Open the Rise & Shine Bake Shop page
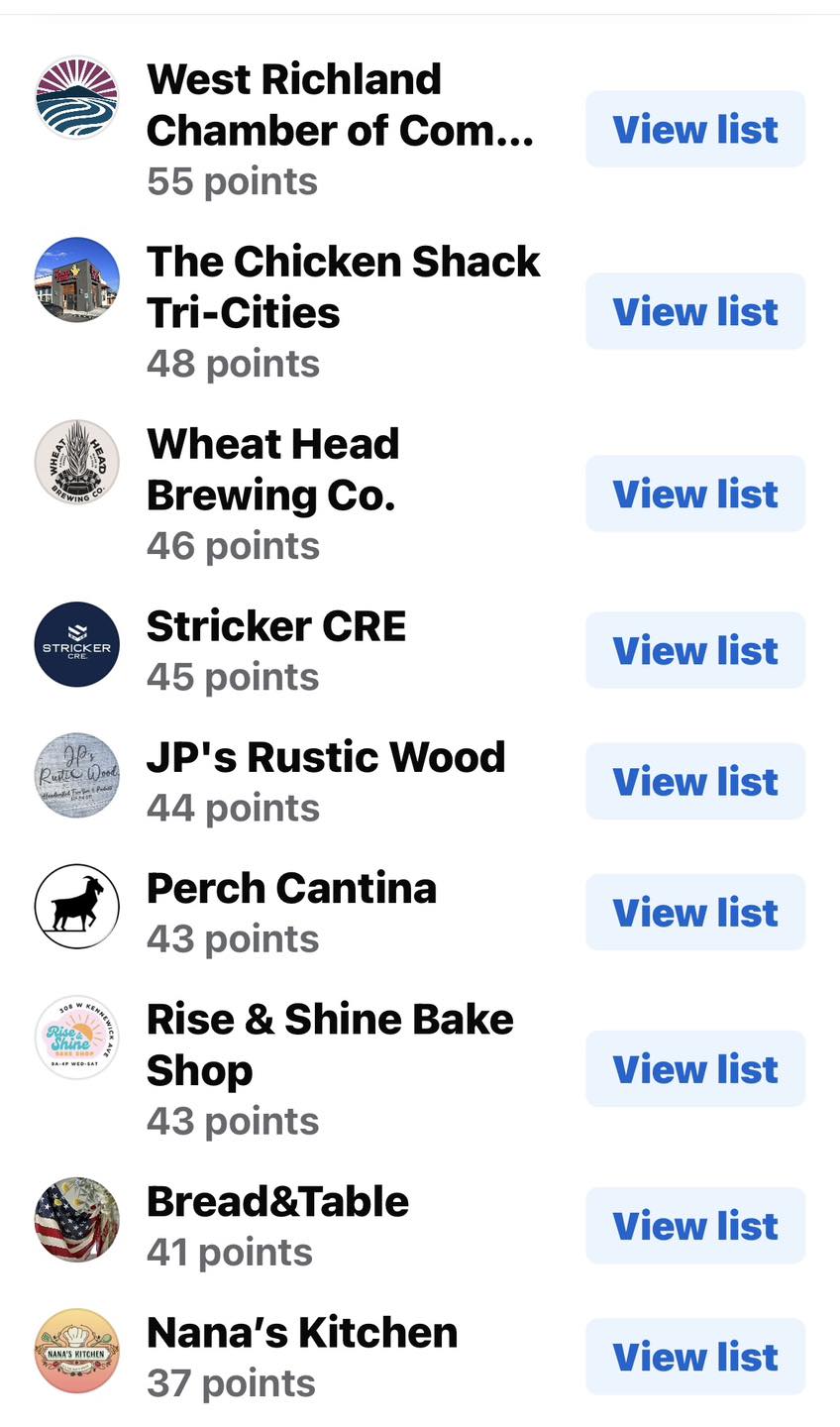Viewport: 840px width, 1427px height. pos(330,1044)
